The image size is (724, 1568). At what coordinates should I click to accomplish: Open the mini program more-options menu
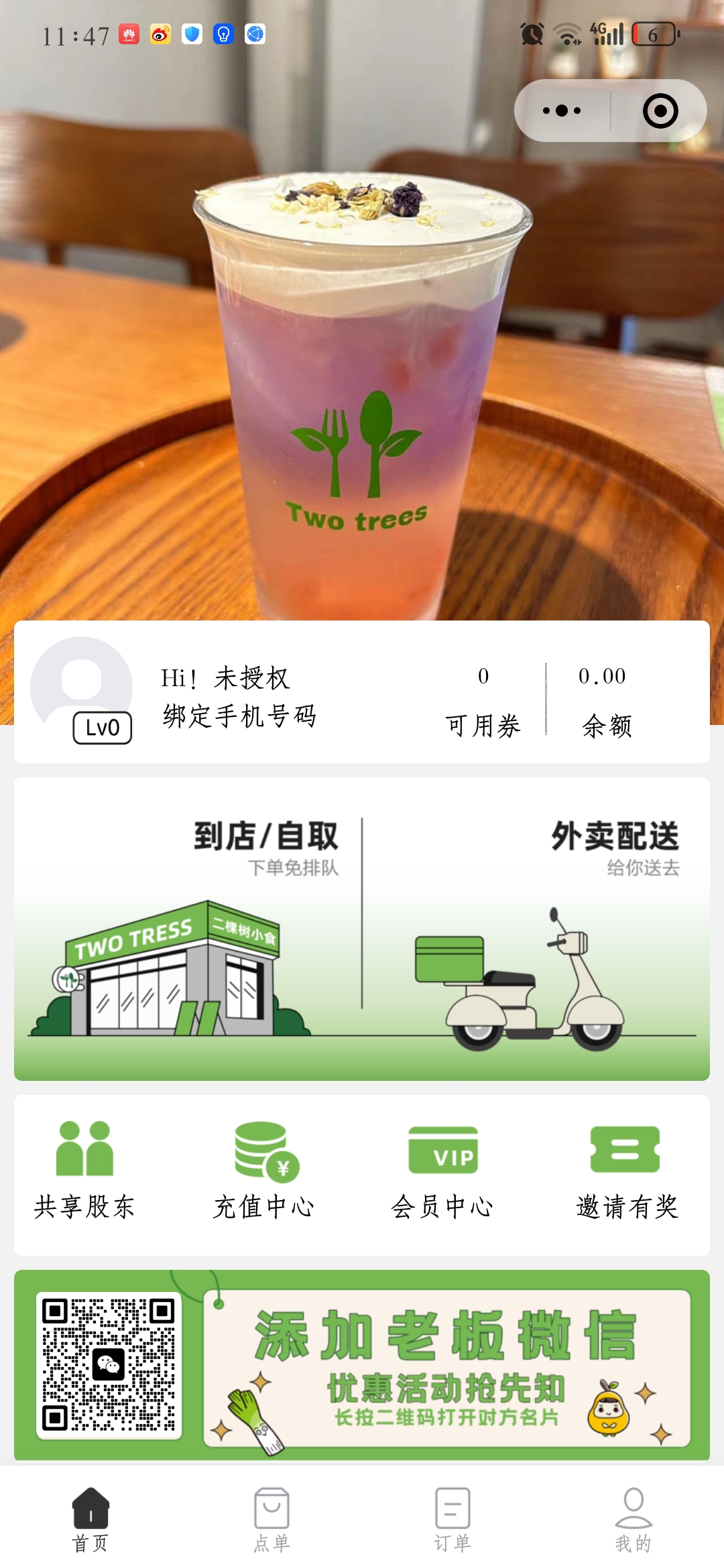point(562,111)
